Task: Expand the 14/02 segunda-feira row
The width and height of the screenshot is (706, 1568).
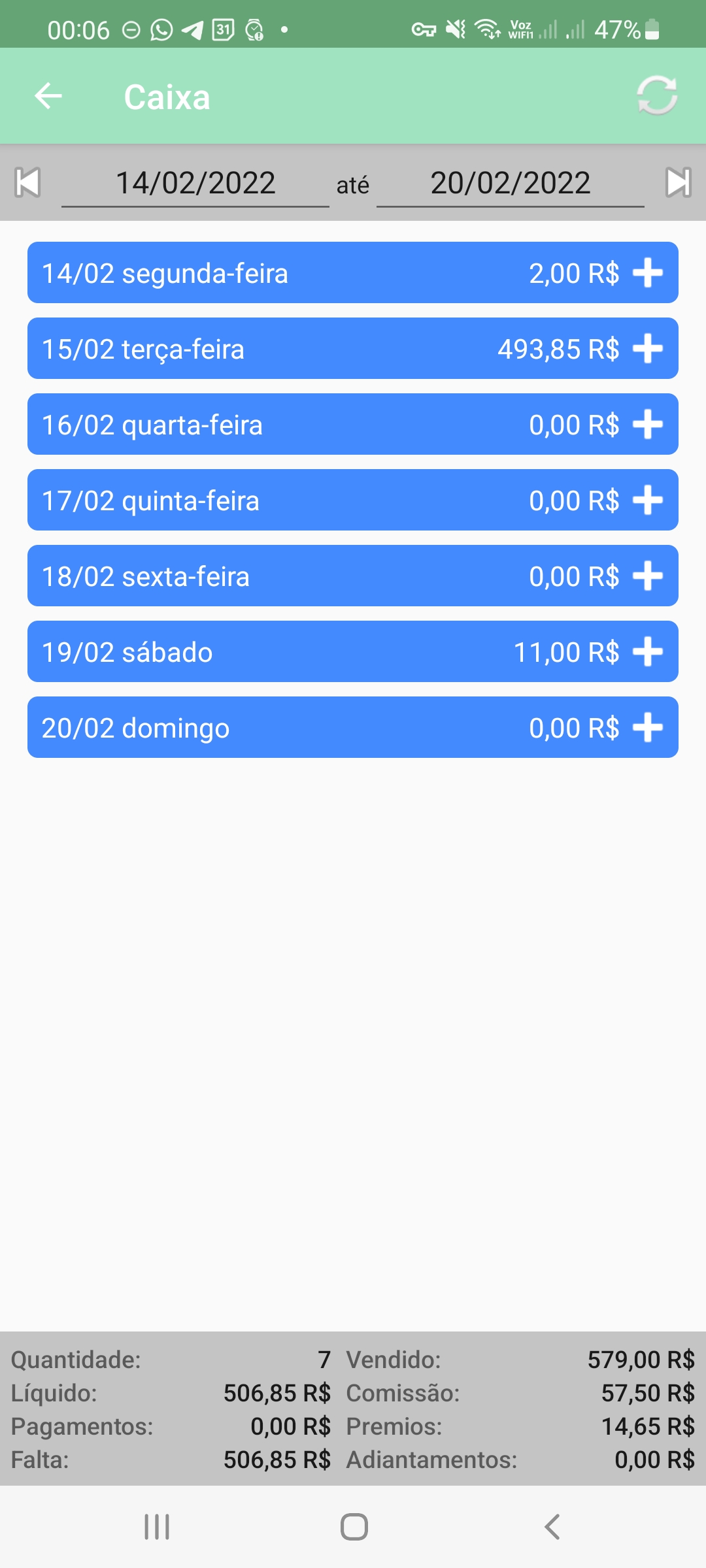Action: [x=648, y=273]
